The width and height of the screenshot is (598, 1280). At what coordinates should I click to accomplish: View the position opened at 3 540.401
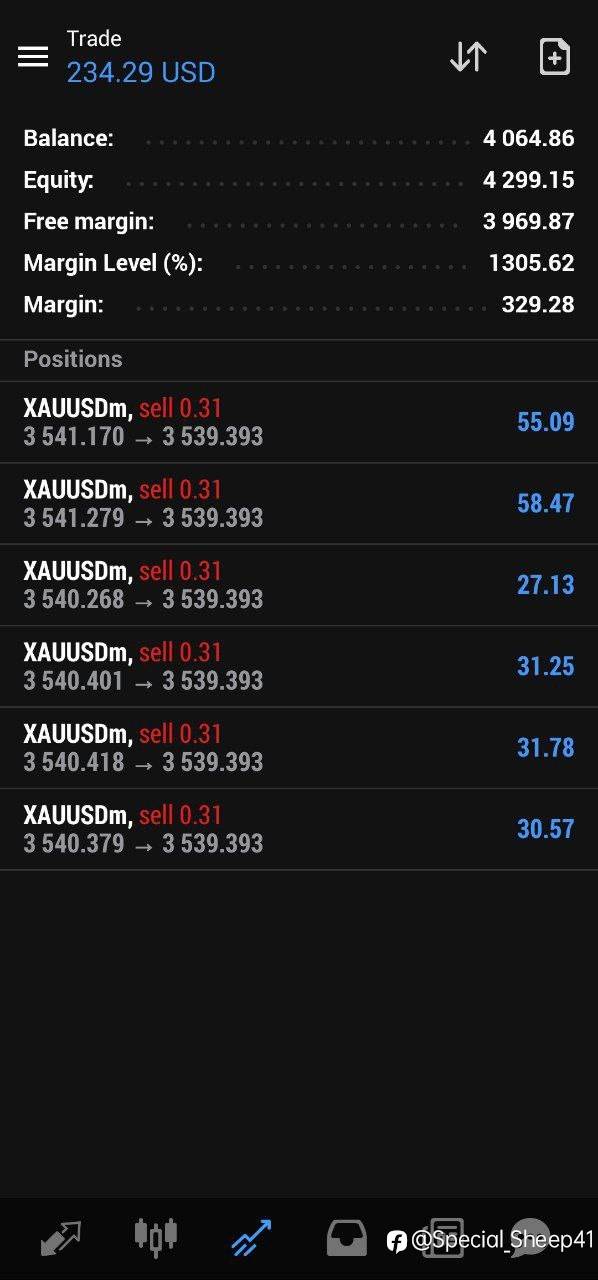pyautogui.click(x=299, y=667)
